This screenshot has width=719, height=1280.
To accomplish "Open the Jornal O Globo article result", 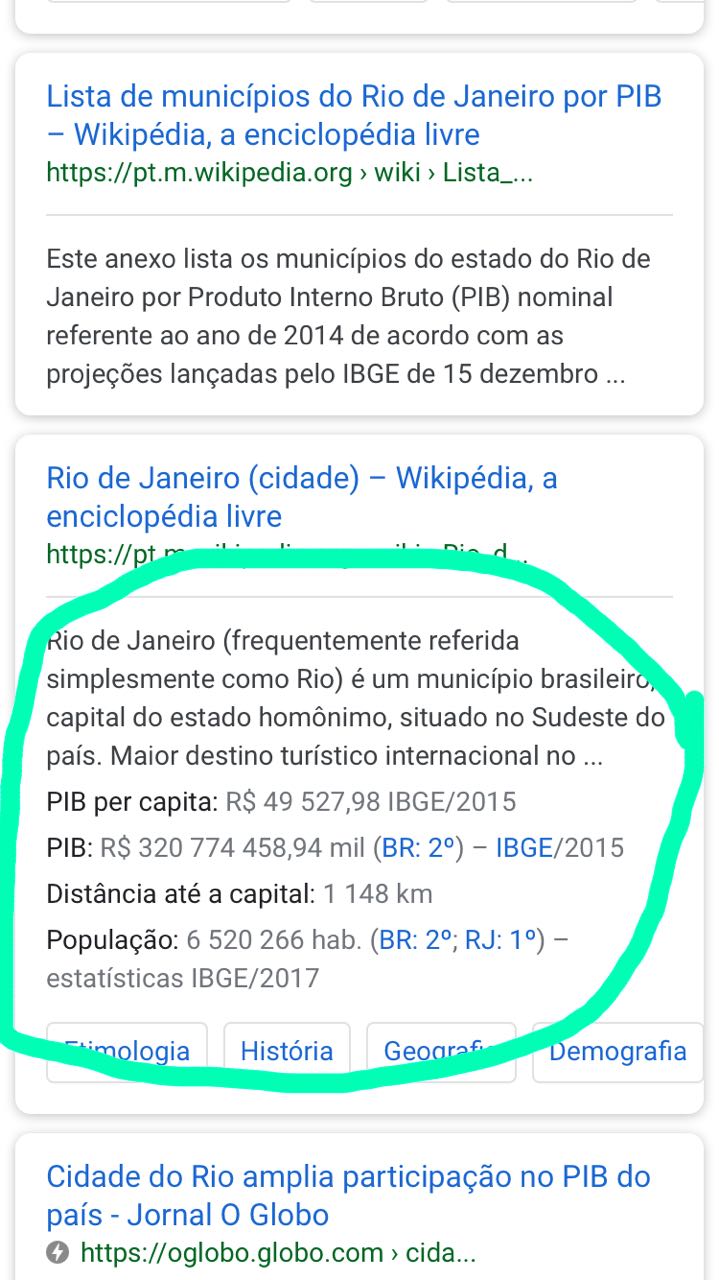I will coord(348,1196).
